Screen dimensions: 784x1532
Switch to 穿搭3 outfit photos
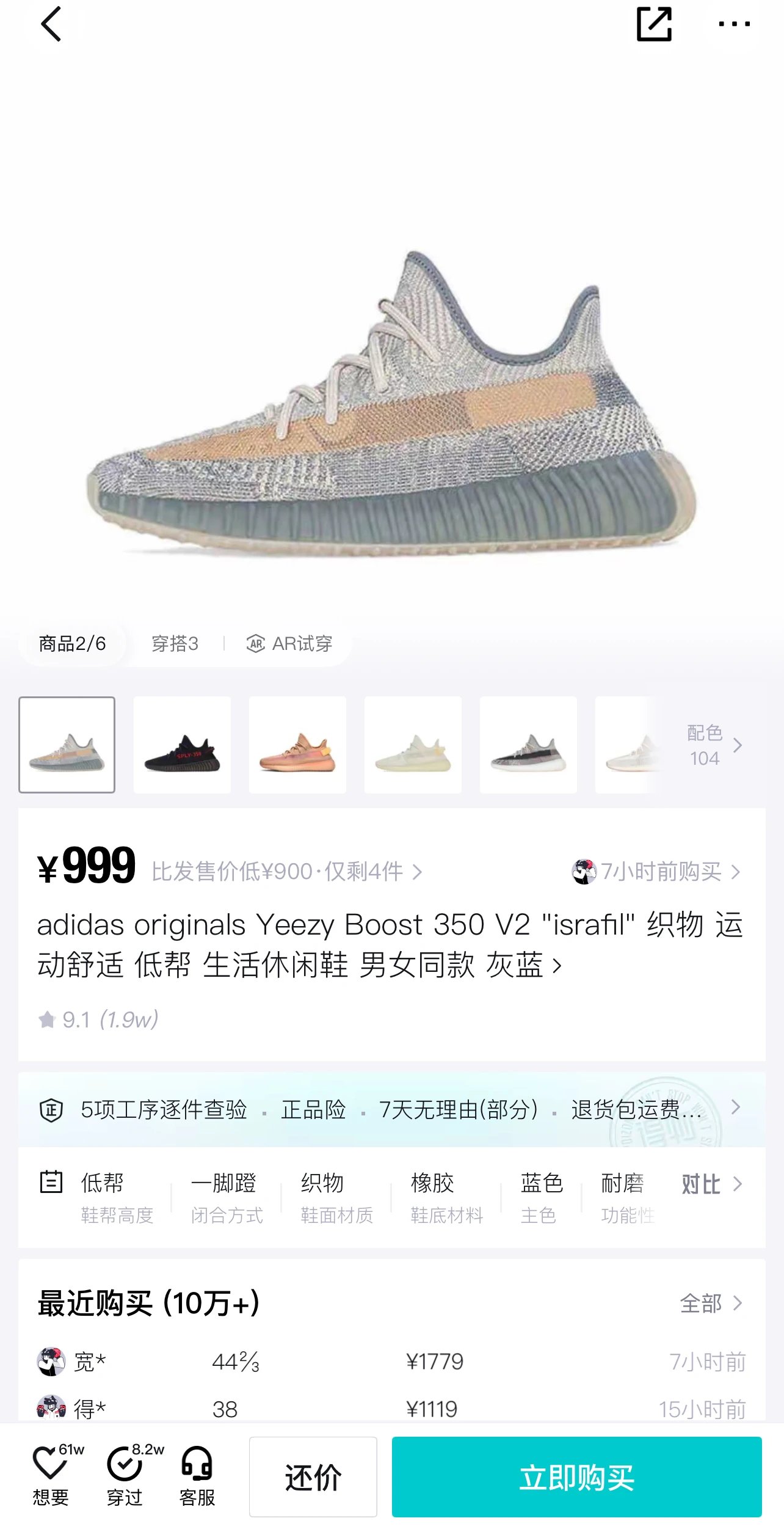point(175,643)
